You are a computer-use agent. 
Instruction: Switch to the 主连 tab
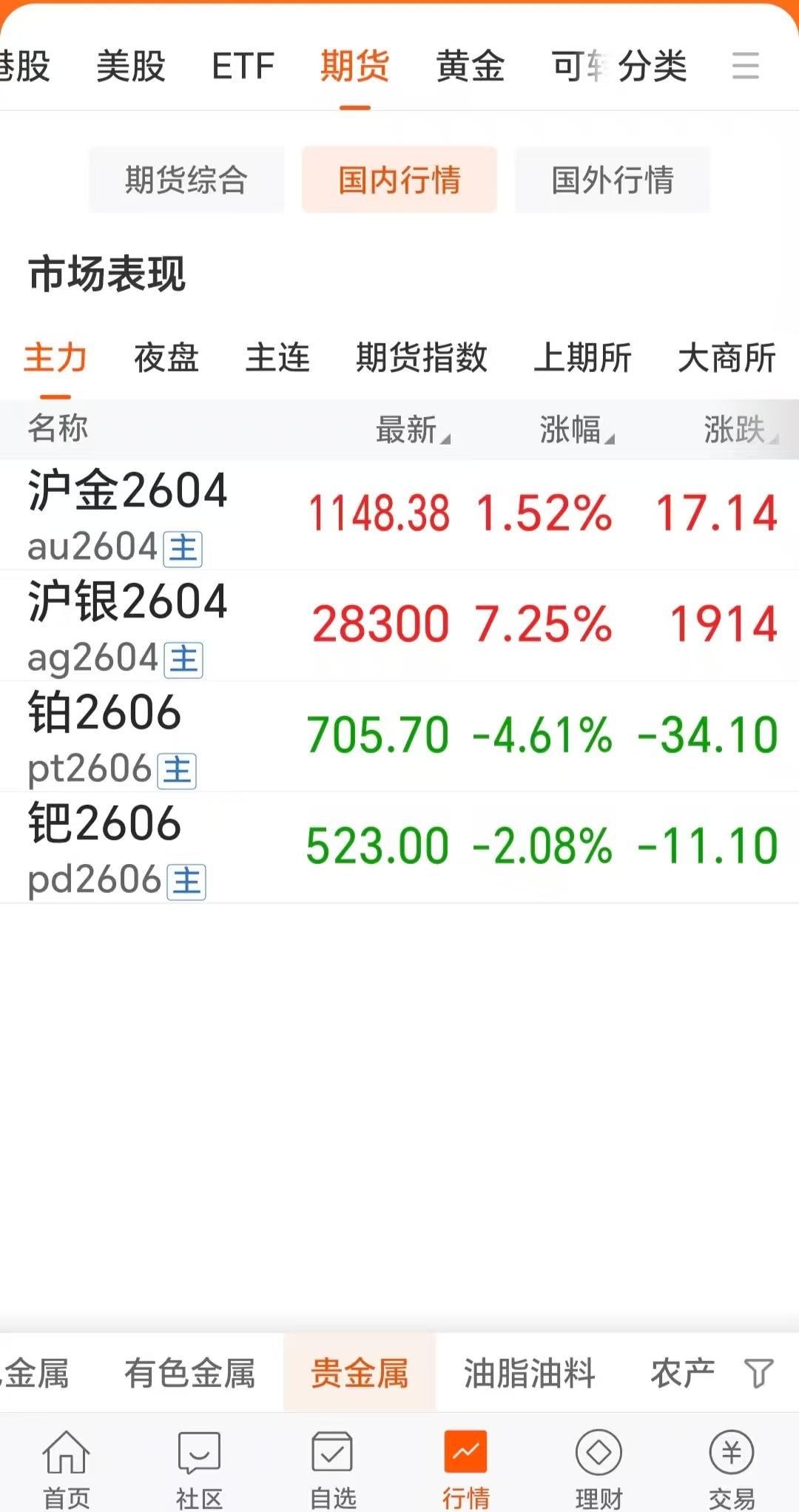point(277,358)
